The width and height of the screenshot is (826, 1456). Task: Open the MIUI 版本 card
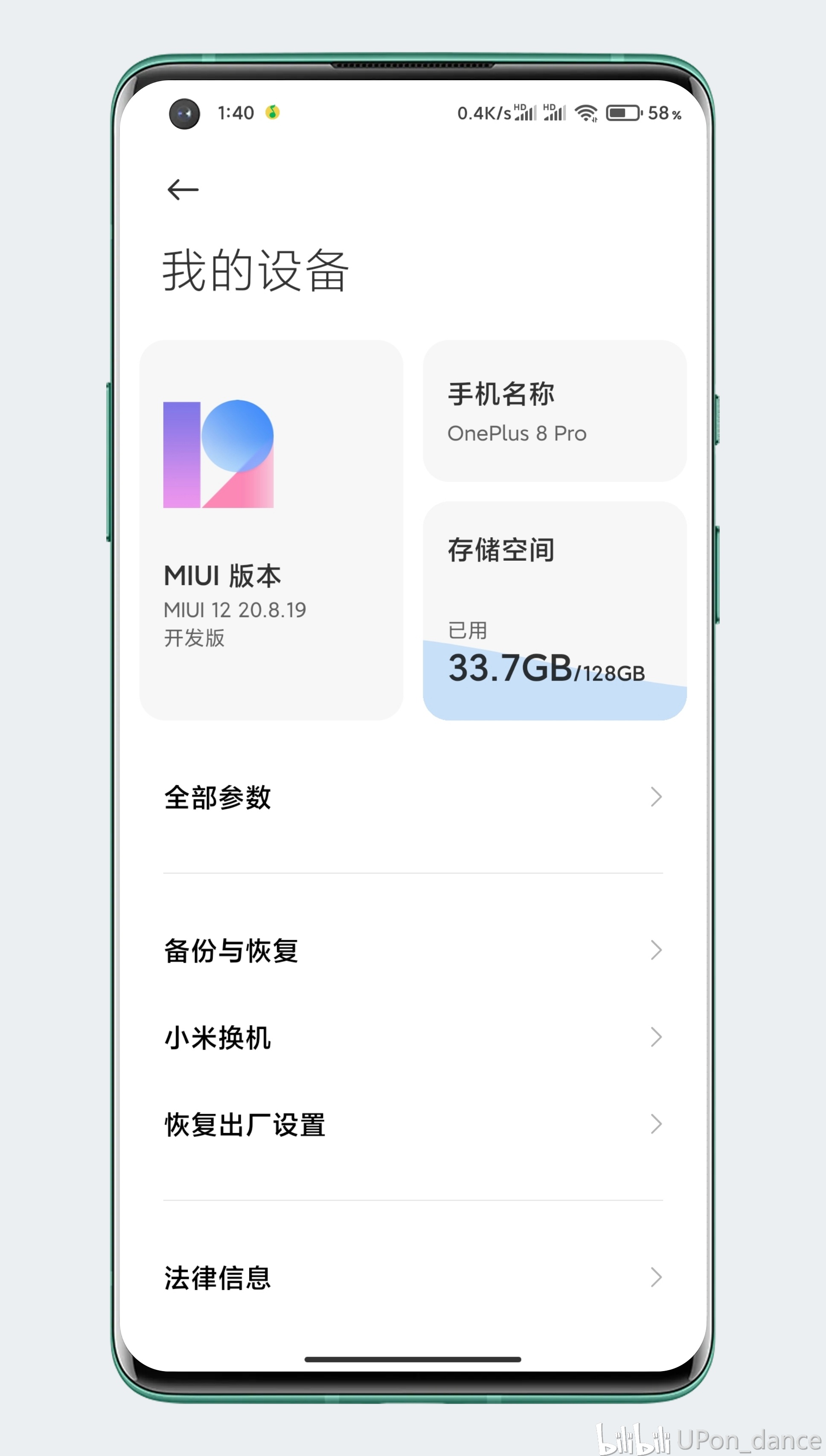point(271,530)
